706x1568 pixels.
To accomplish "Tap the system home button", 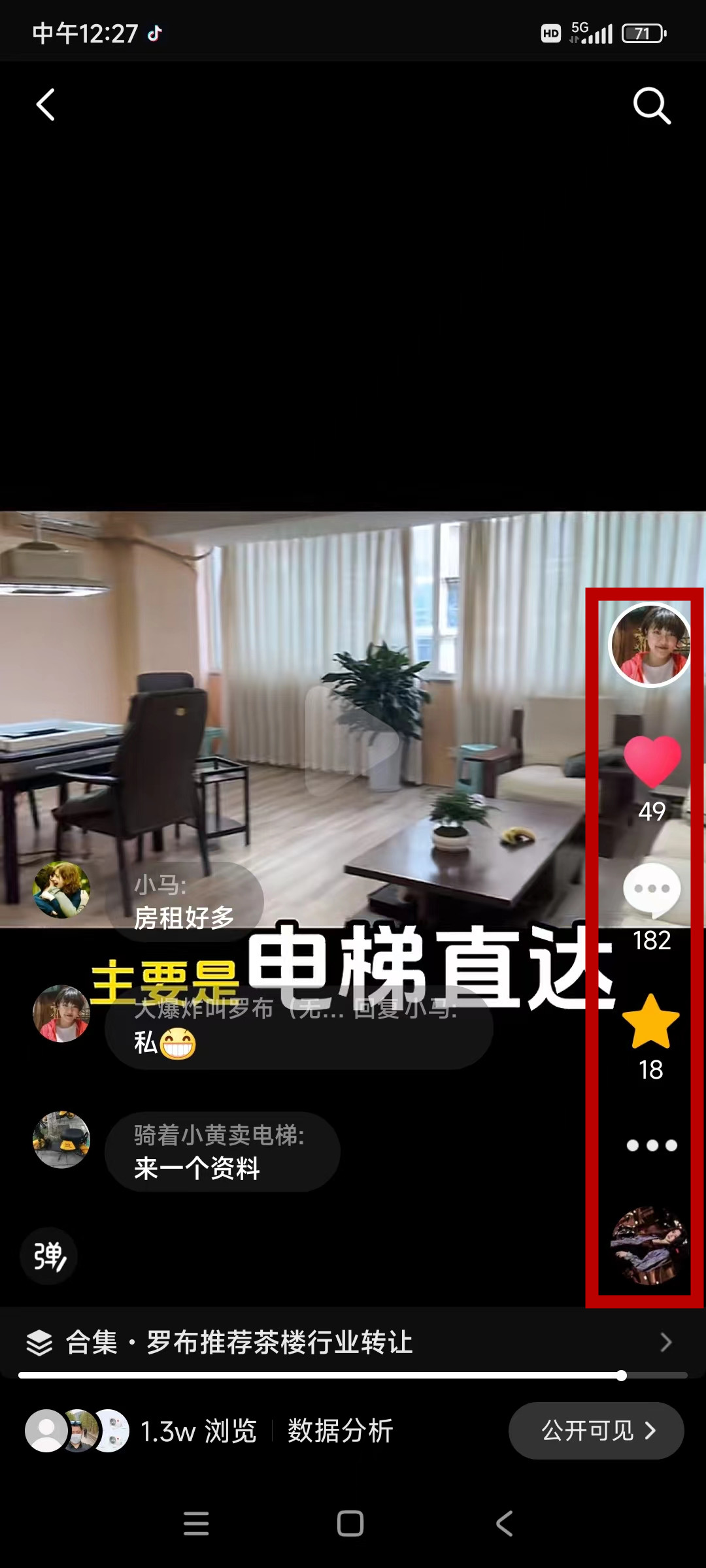I will click(x=350, y=1524).
